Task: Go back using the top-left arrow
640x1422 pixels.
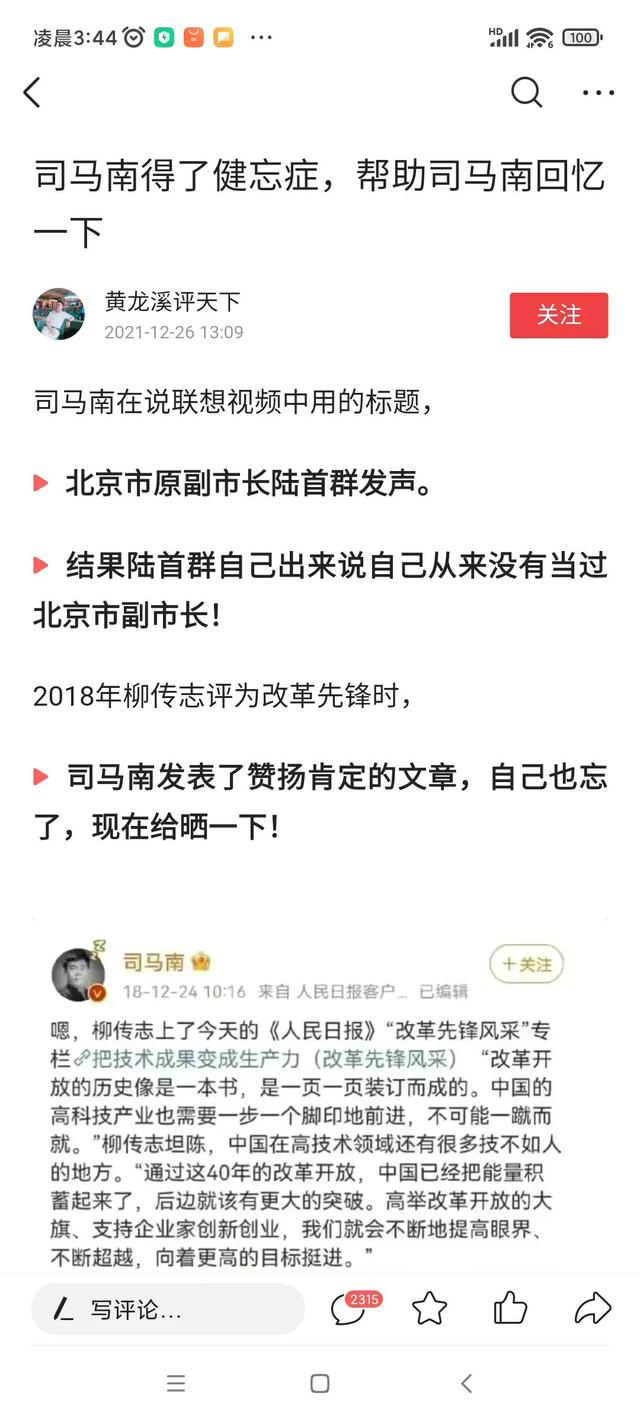Action: click(32, 93)
